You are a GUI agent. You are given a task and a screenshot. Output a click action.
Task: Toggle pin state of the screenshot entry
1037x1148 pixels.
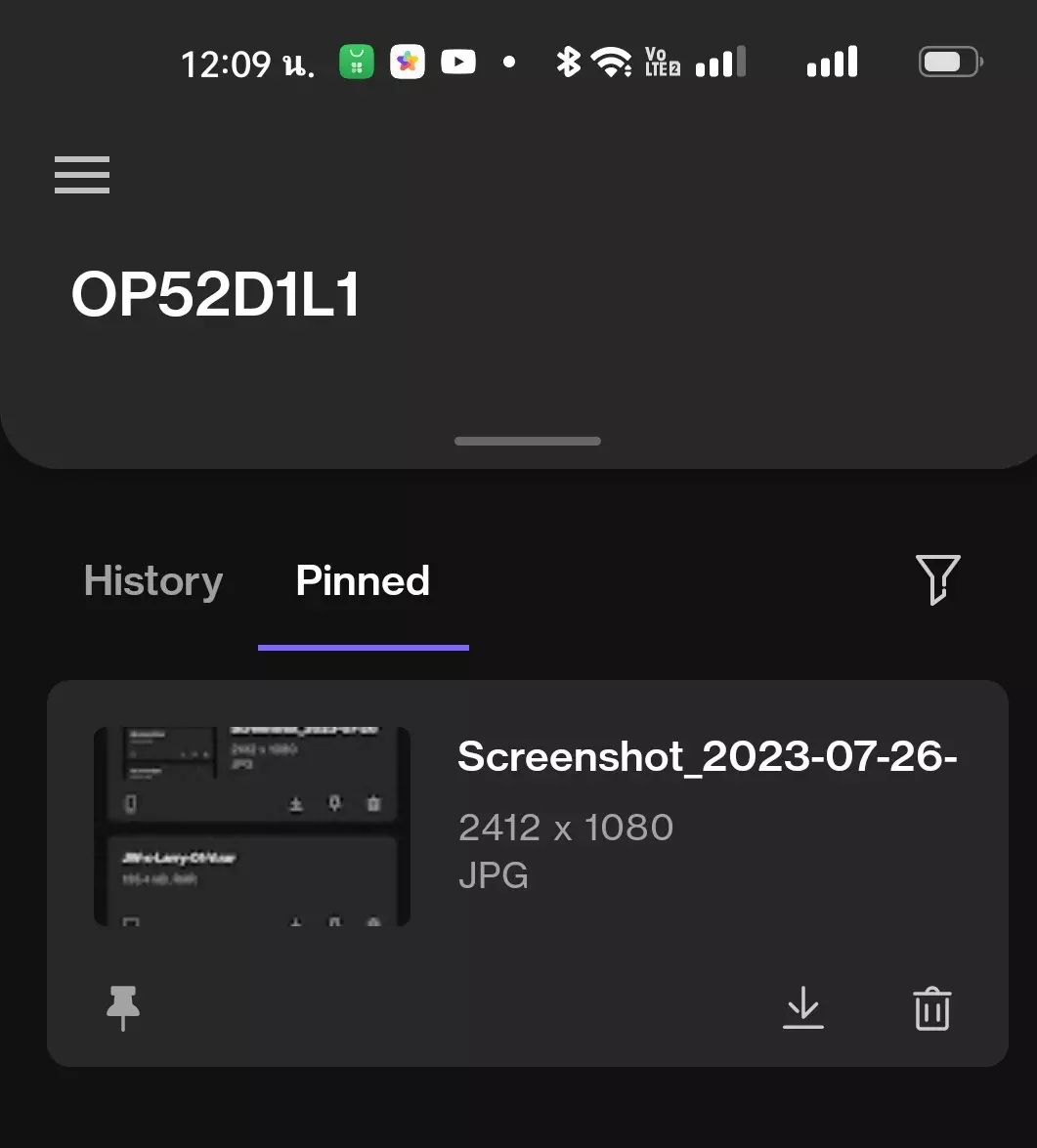(121, 1008)
